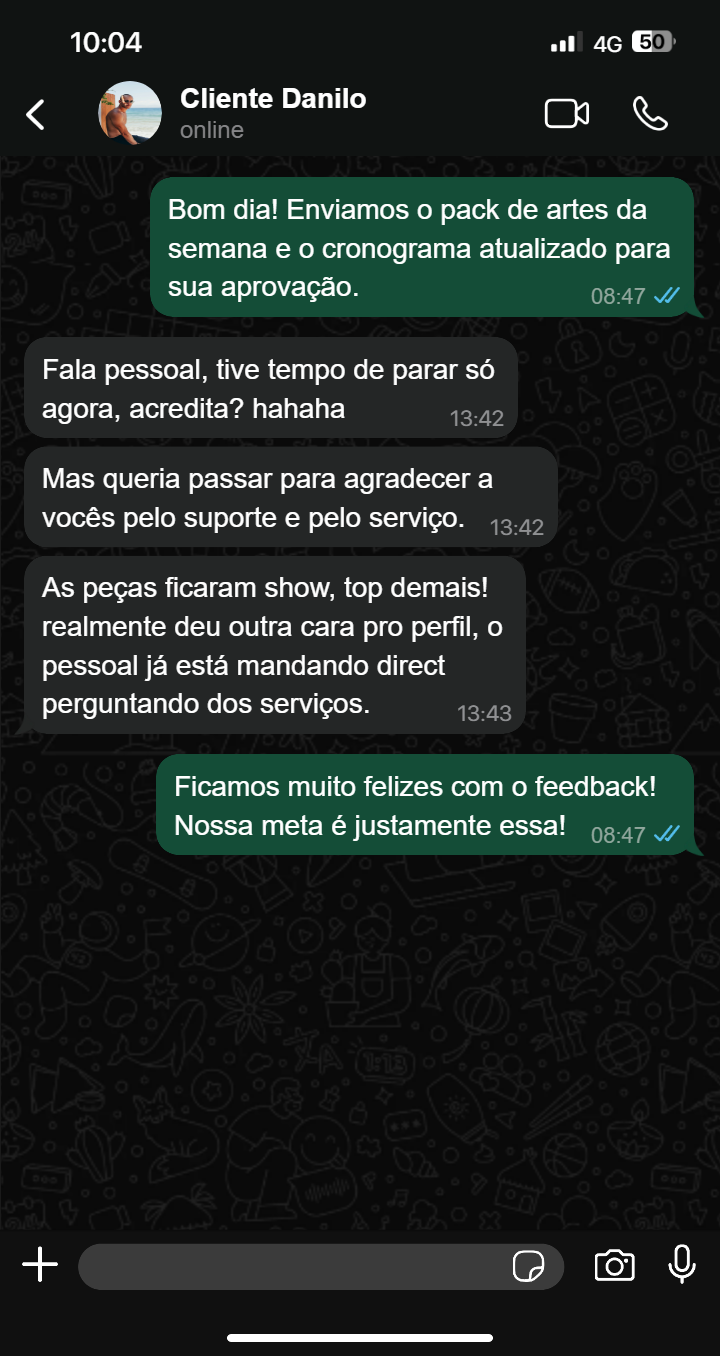This screenshot has width=720, height=1356.
Task: Start a voice call with Cliente Danilo
Action: pyautogui.click(x=652, y=113)
